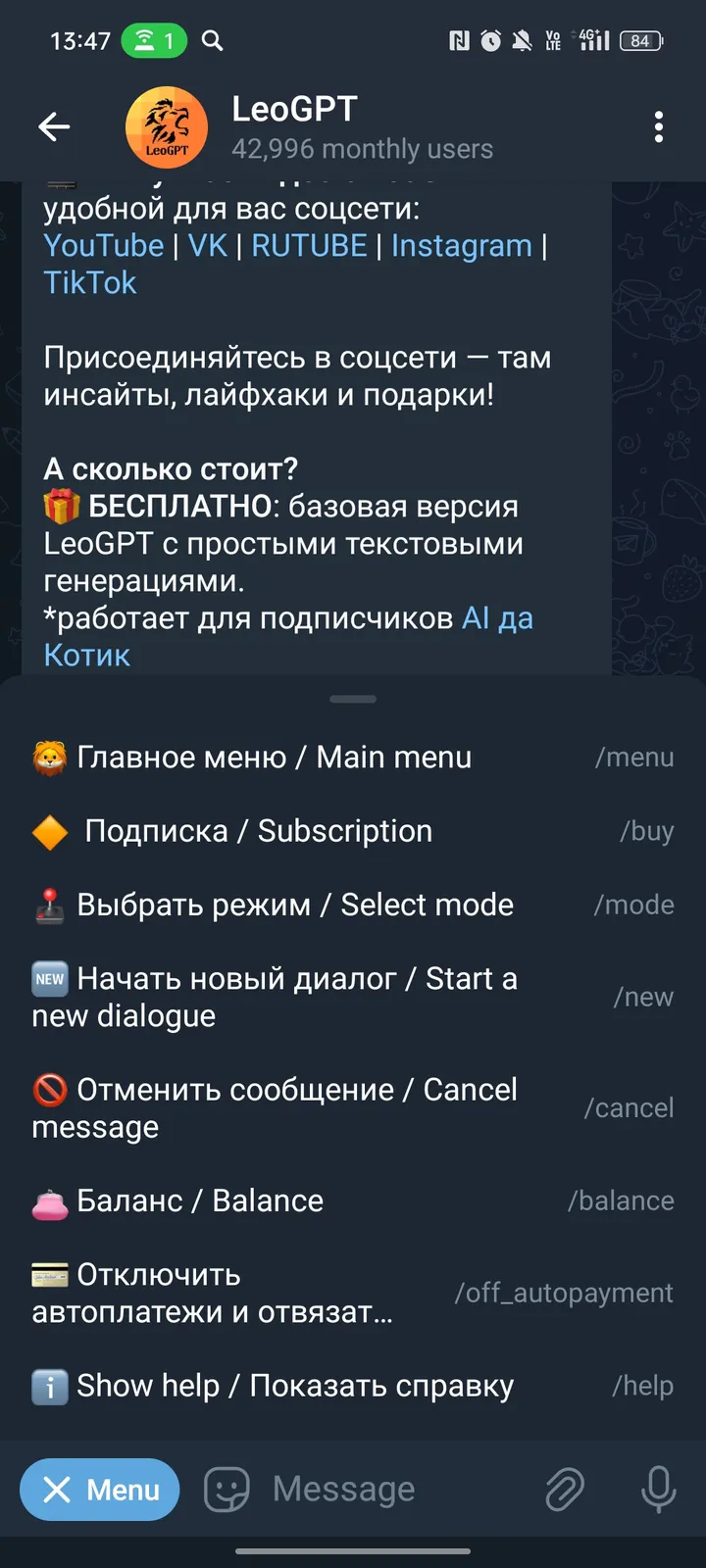Tap the back arrow to leave the chat
Image resolution: width=706 pixels, height=1568 pixels.
click(54, 126)
